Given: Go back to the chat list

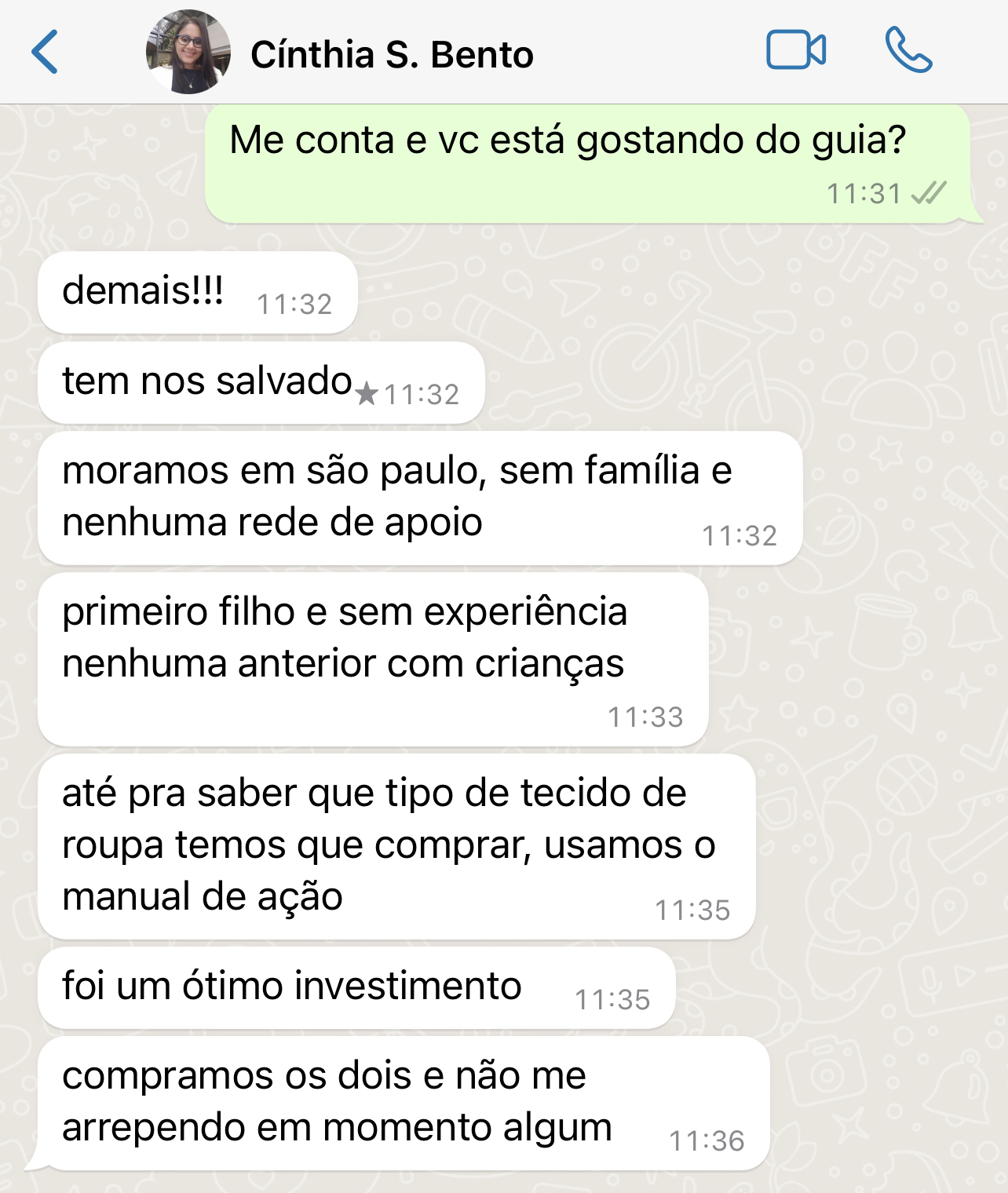Looking at the screenshot, I should (x=45, y=53).
